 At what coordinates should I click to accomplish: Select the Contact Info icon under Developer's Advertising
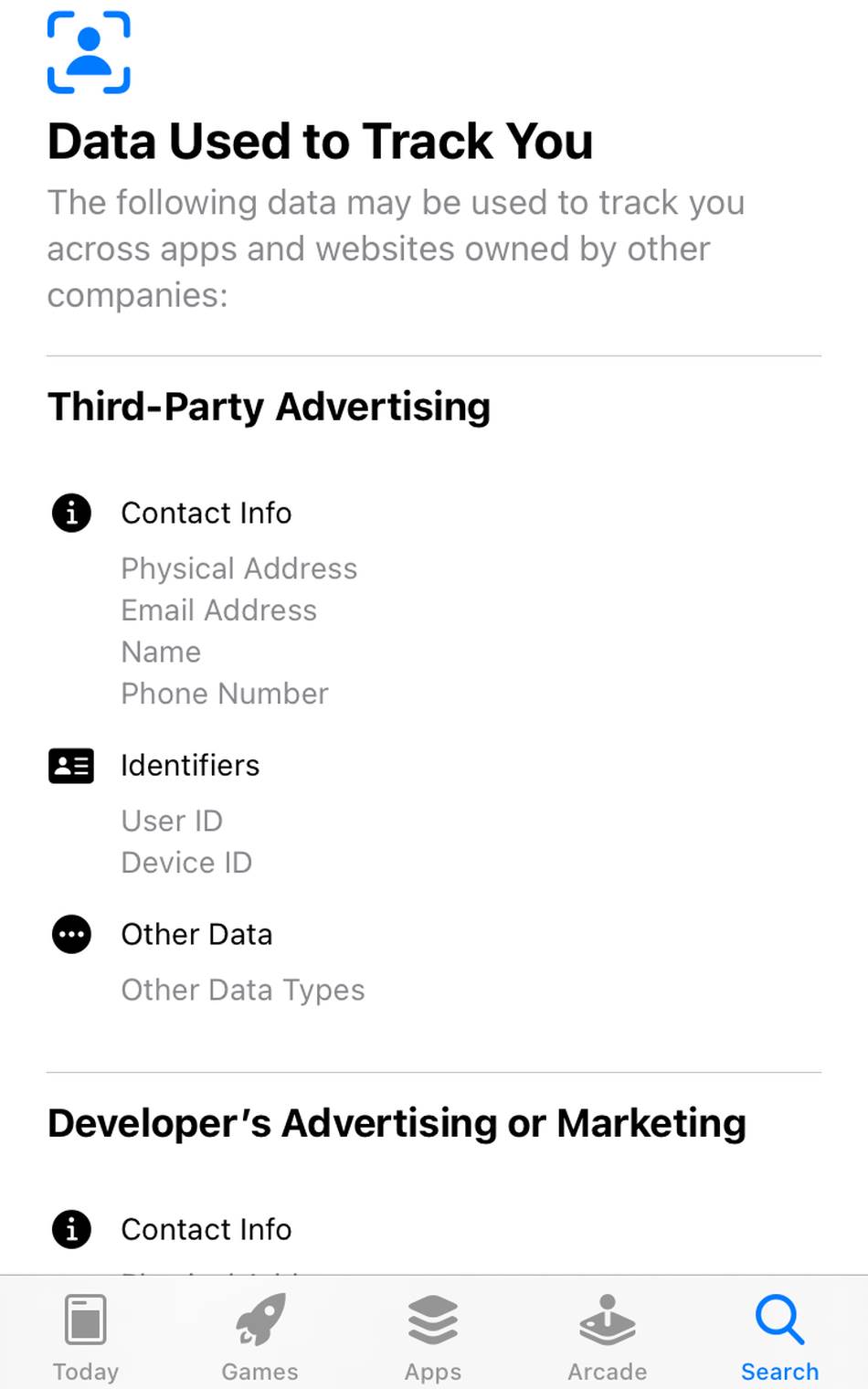pos(70,1229)
